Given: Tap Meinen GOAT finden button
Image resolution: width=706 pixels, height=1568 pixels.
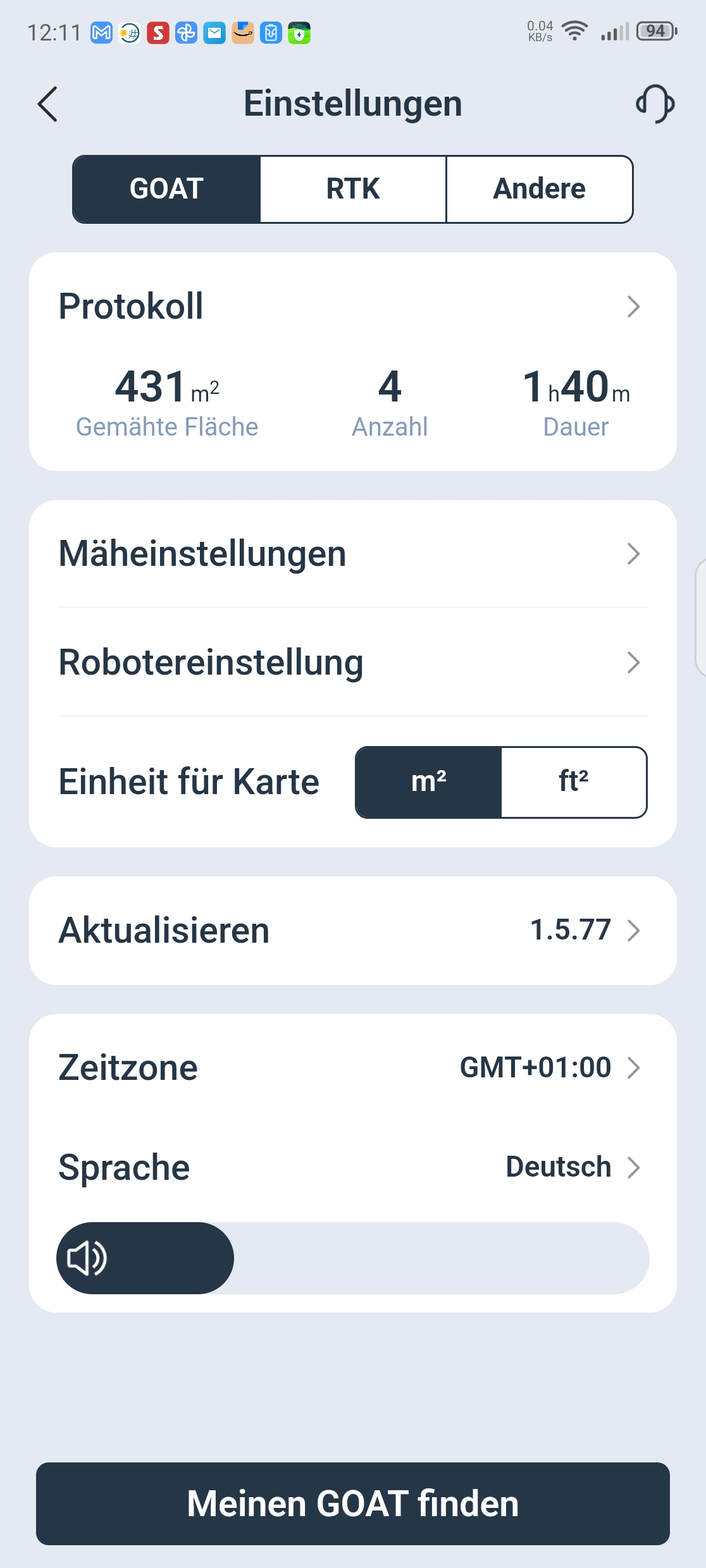Looking at the screenshot, I should (353, 1504).
